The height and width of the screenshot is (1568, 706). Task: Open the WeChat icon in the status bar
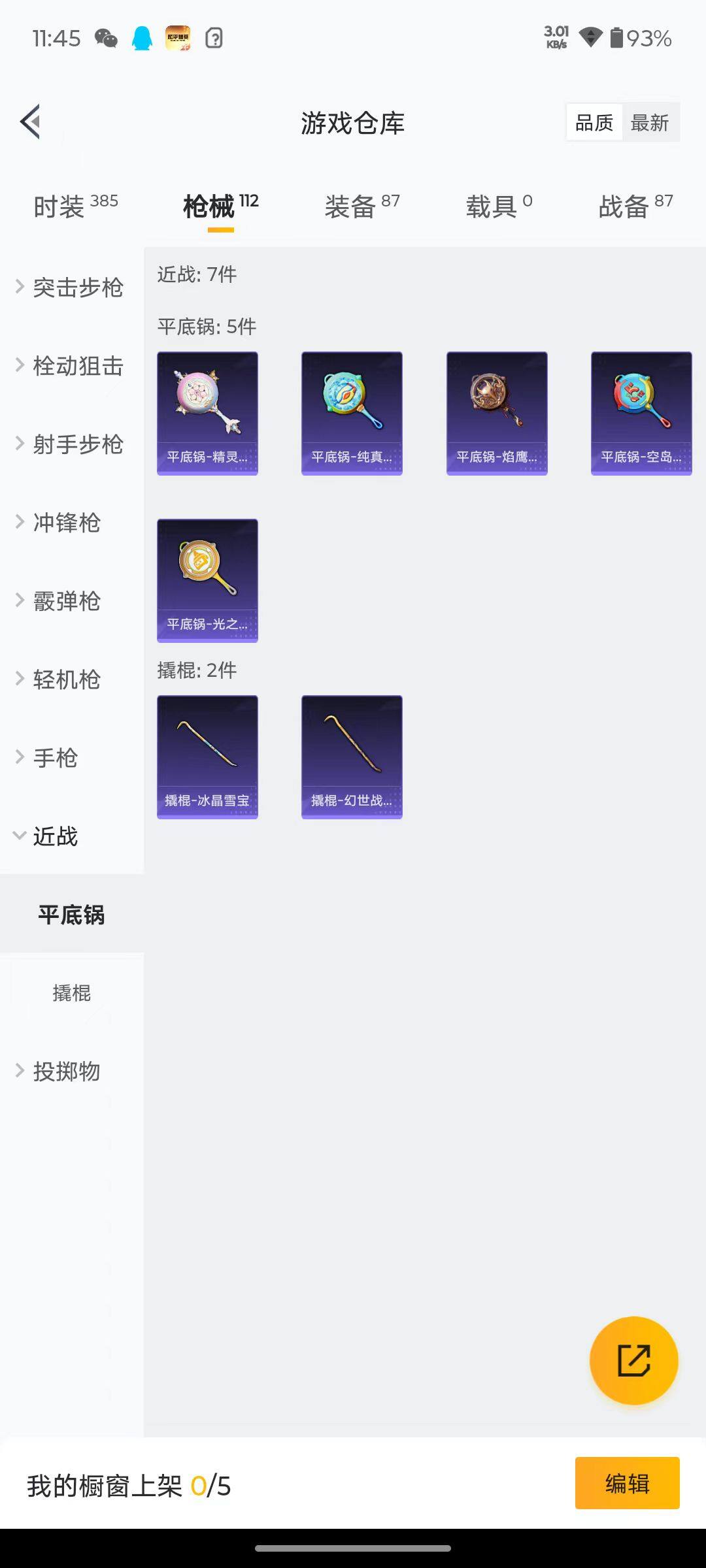coord(106,39)
